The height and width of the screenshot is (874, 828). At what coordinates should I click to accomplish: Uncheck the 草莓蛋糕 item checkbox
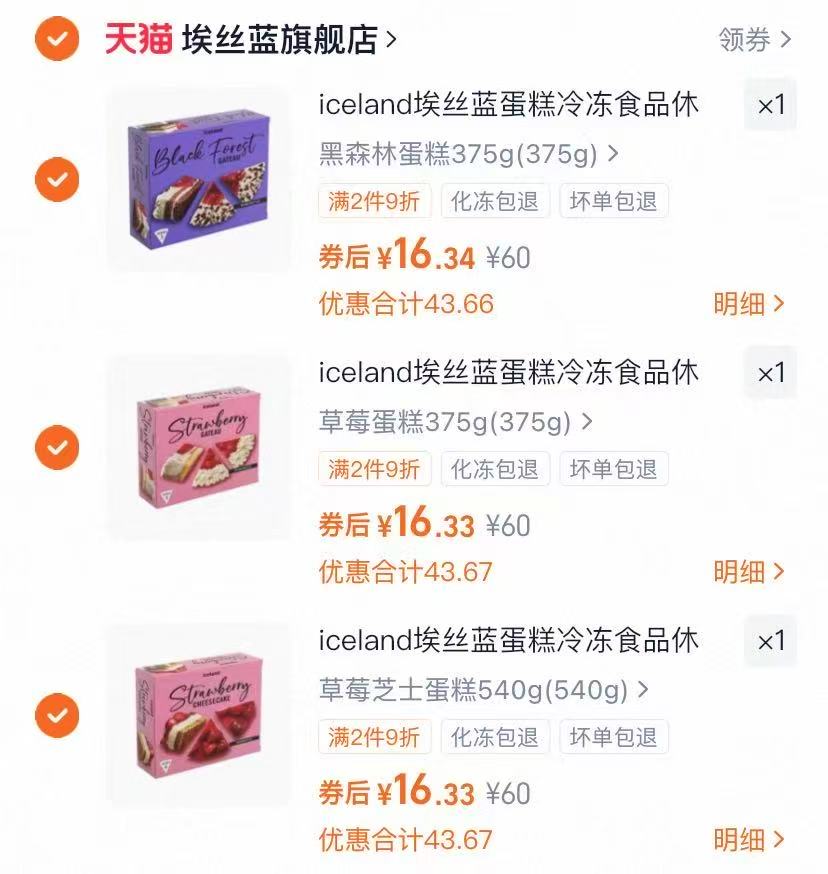[x=57, y=448]
